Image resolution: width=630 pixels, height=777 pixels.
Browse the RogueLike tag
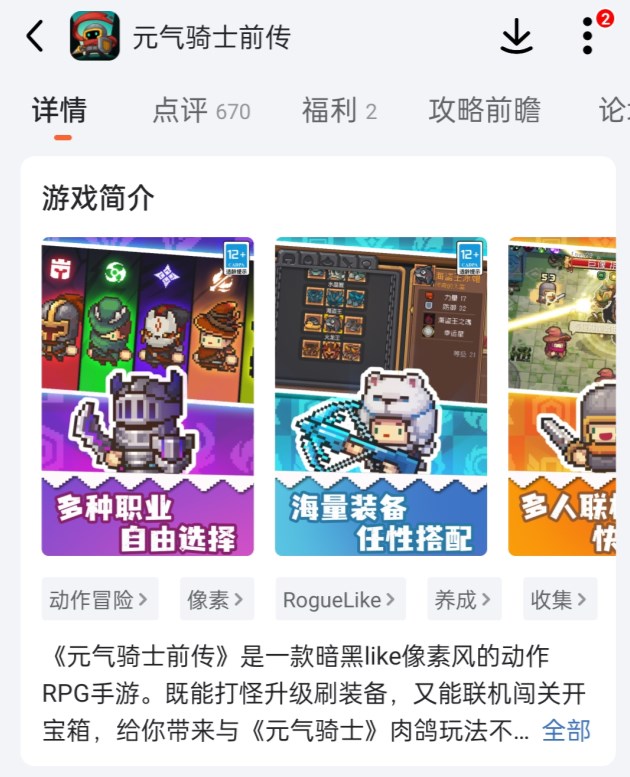339,600
